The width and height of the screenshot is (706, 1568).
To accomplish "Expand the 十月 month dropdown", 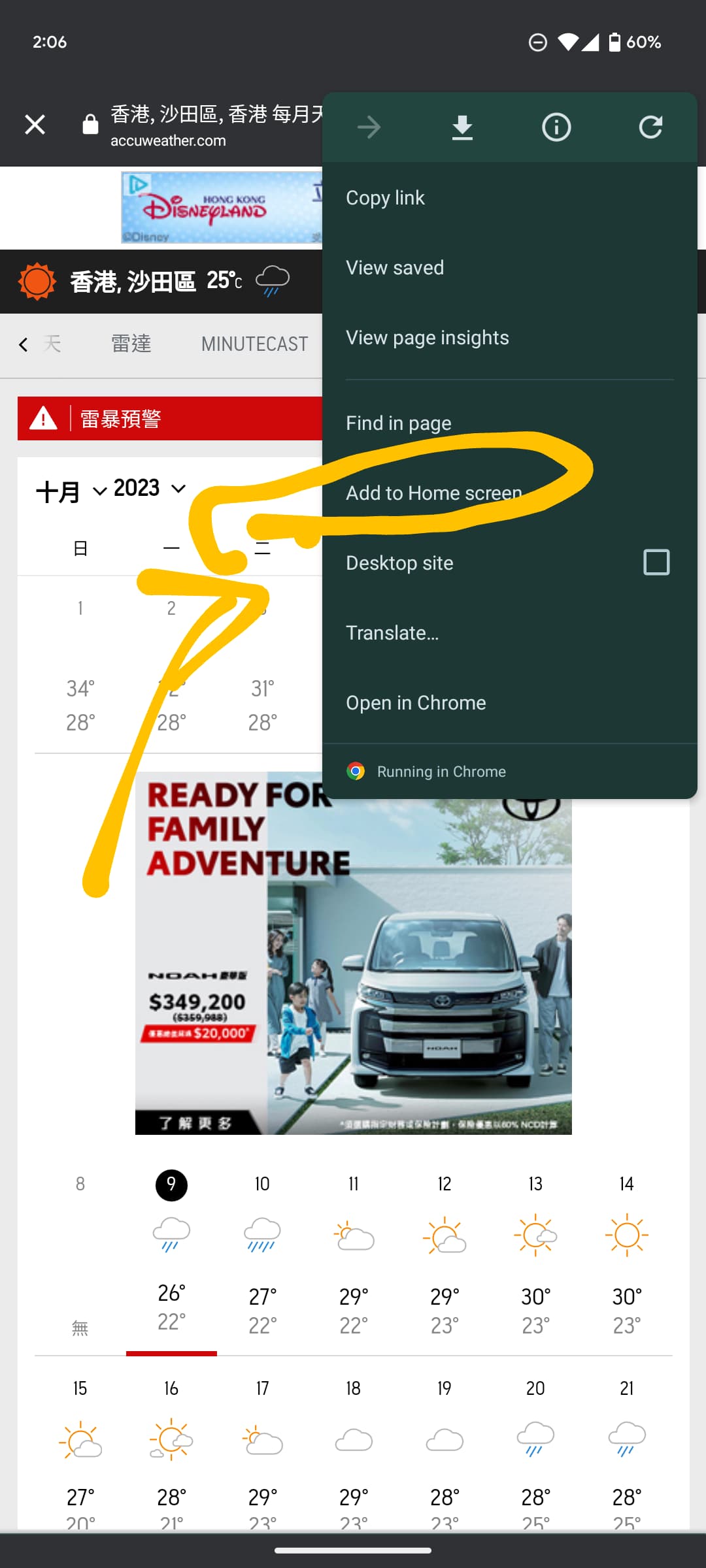I will tap(71, 491).
